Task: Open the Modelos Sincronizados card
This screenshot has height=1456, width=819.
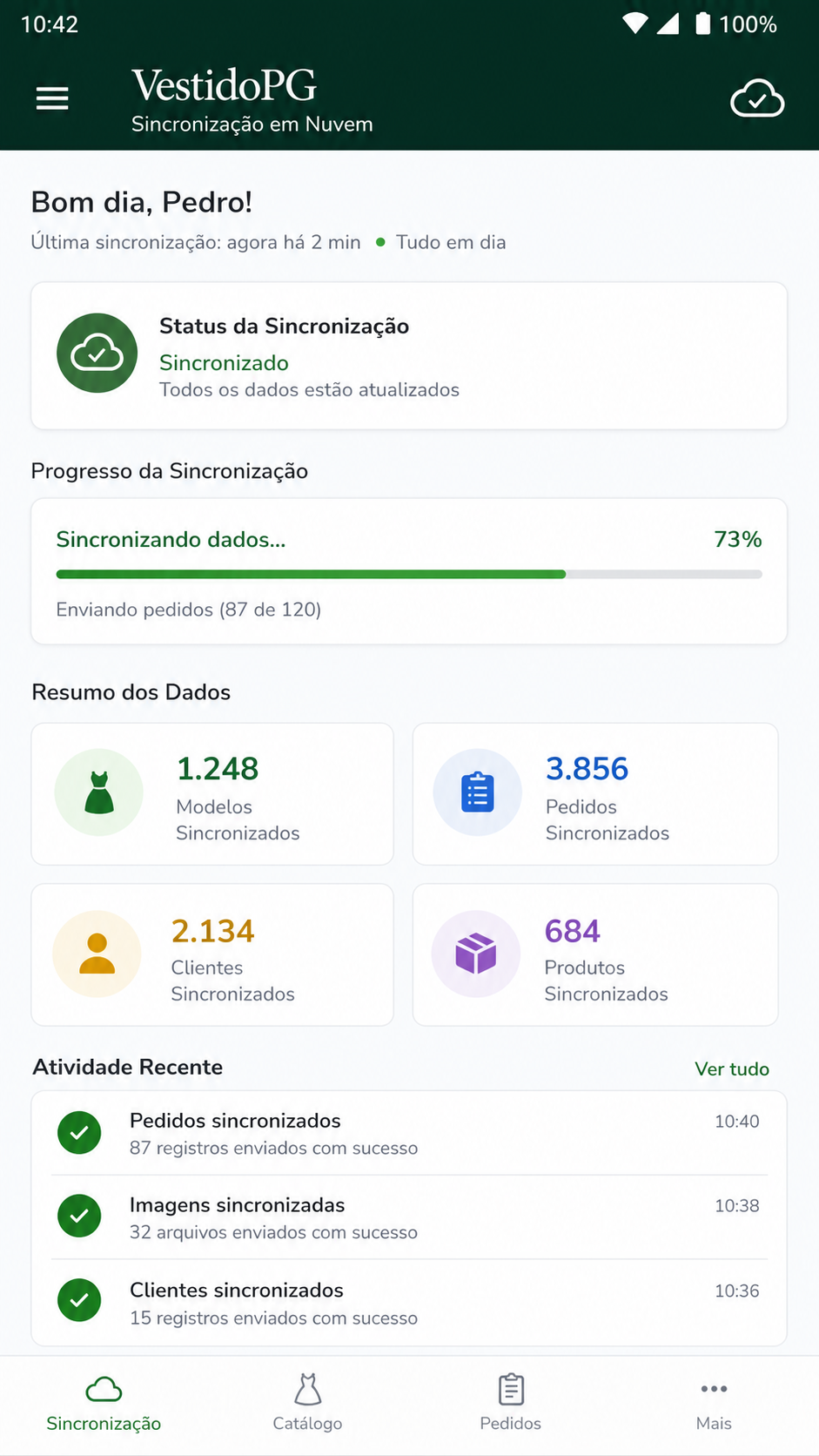Action: coord(212,794)
